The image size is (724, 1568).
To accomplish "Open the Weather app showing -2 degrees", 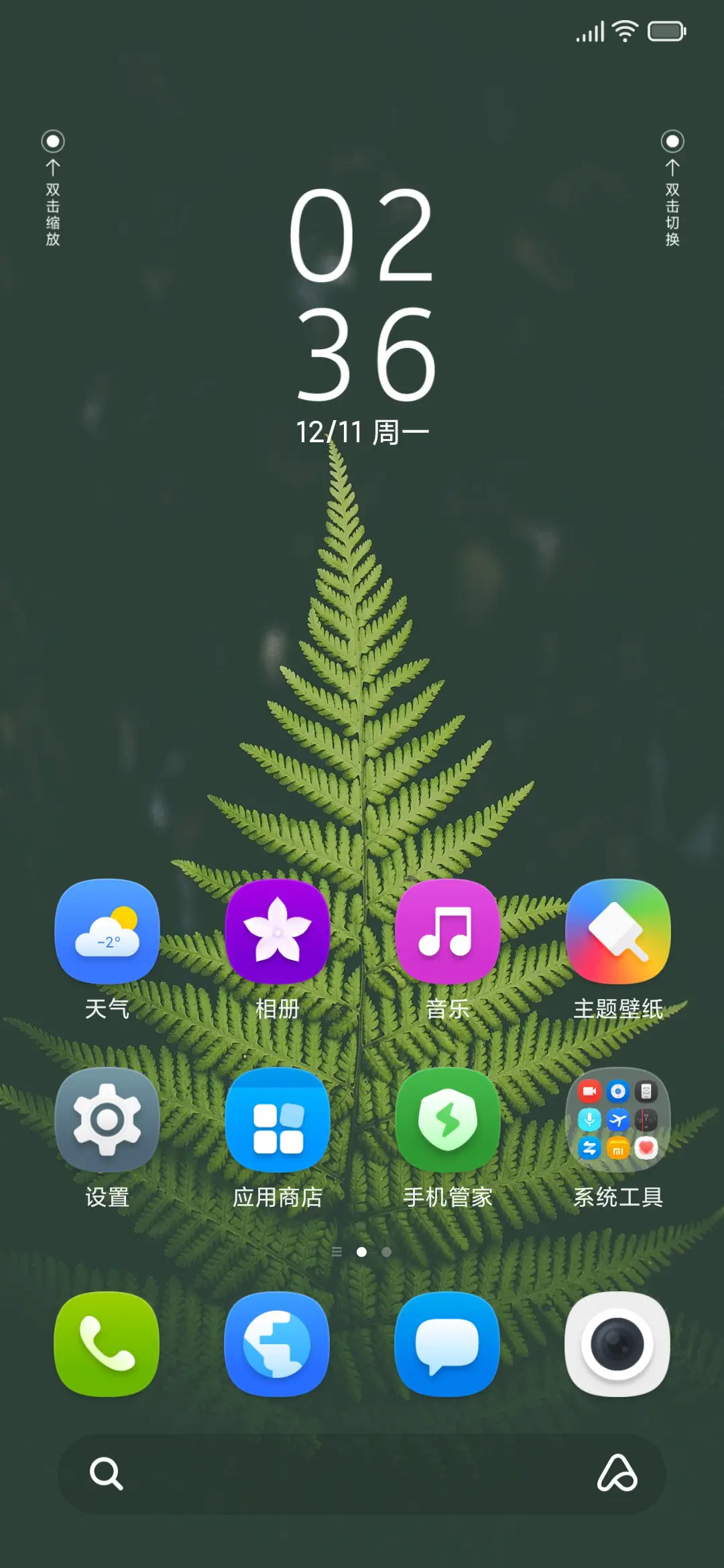I will [x=106, y=933].
